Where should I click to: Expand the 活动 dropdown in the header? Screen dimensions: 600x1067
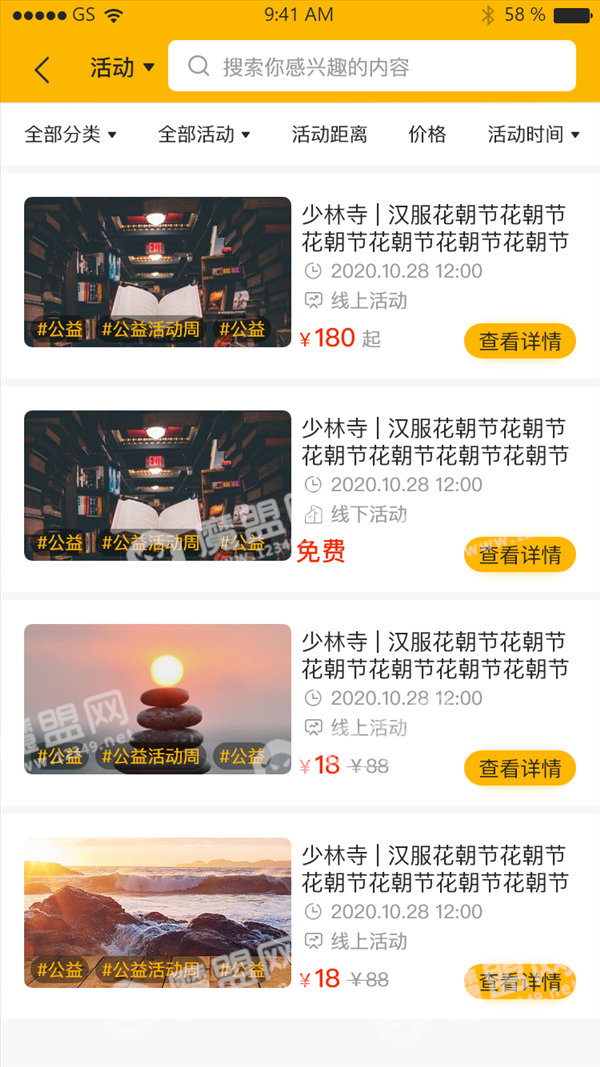tap(122, 68)
